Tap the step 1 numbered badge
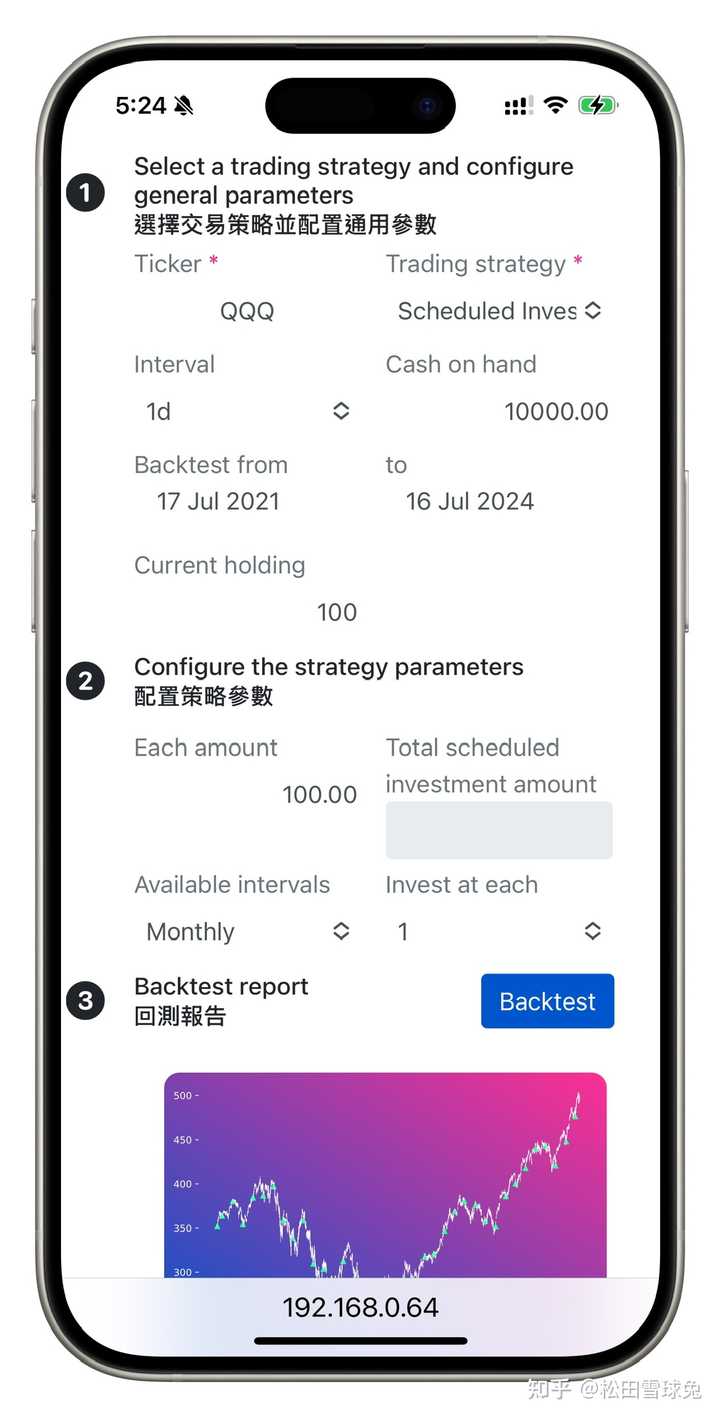The image size is (720, 1418). click(x=85, y=192)
